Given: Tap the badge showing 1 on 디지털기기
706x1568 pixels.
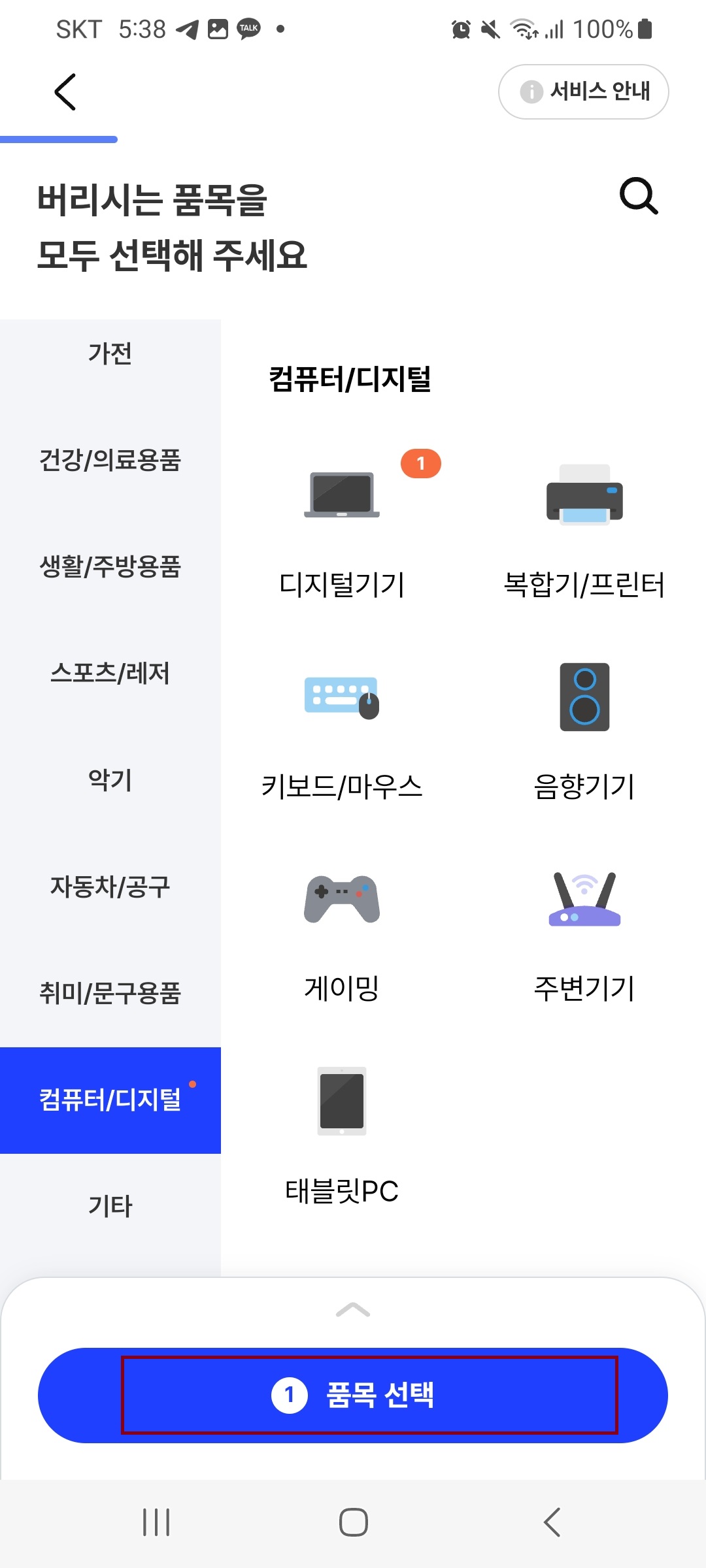Looking at the screenshot, I should pos(420,463).
